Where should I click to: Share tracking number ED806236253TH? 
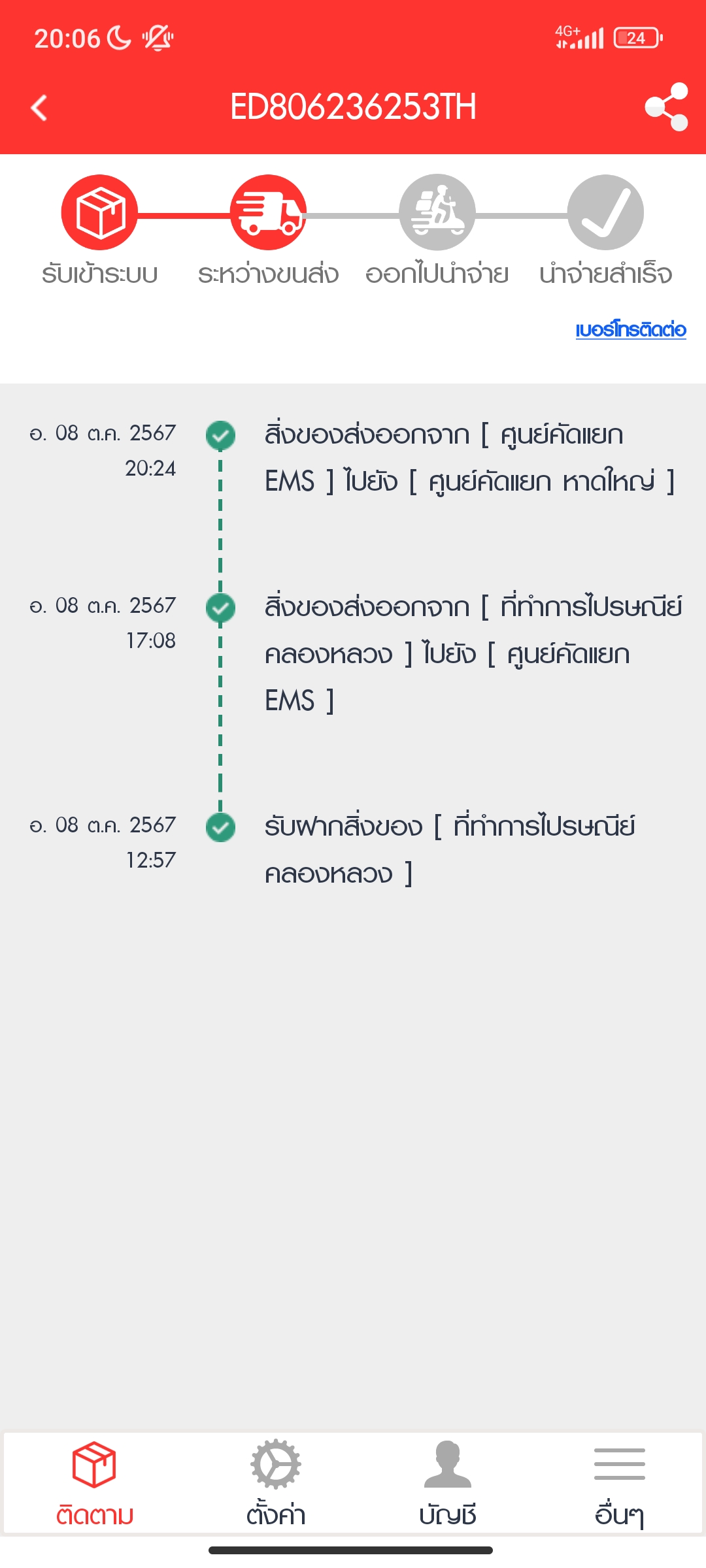click(666, 107)
